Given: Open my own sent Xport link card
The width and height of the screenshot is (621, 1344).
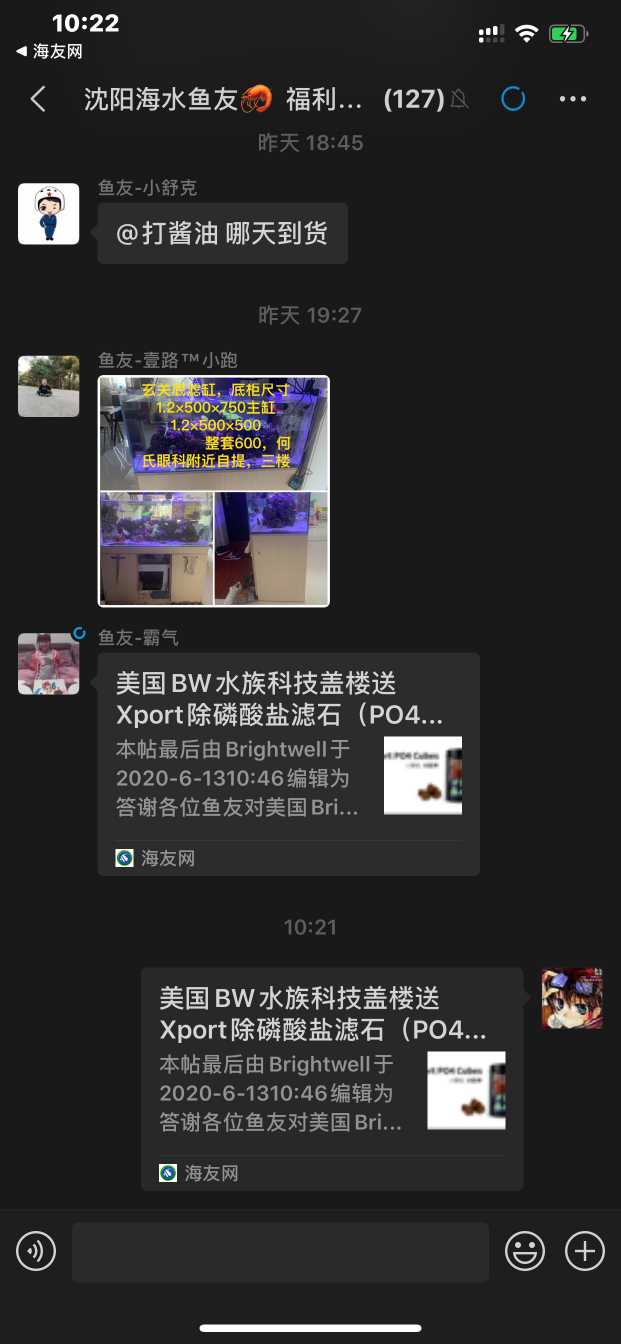Looking at the screenshot, I should tap(331, 1078).
